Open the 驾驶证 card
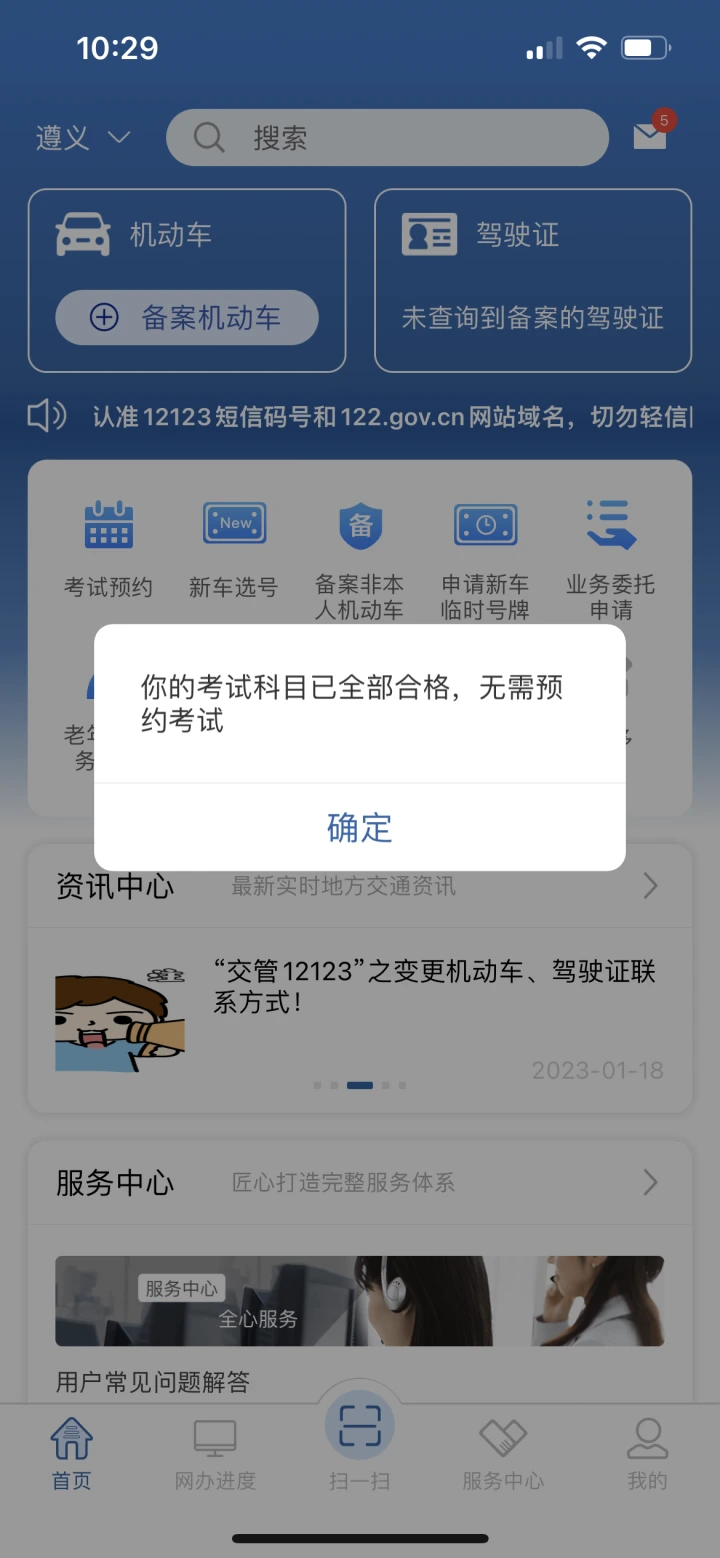 click(532, 280)
